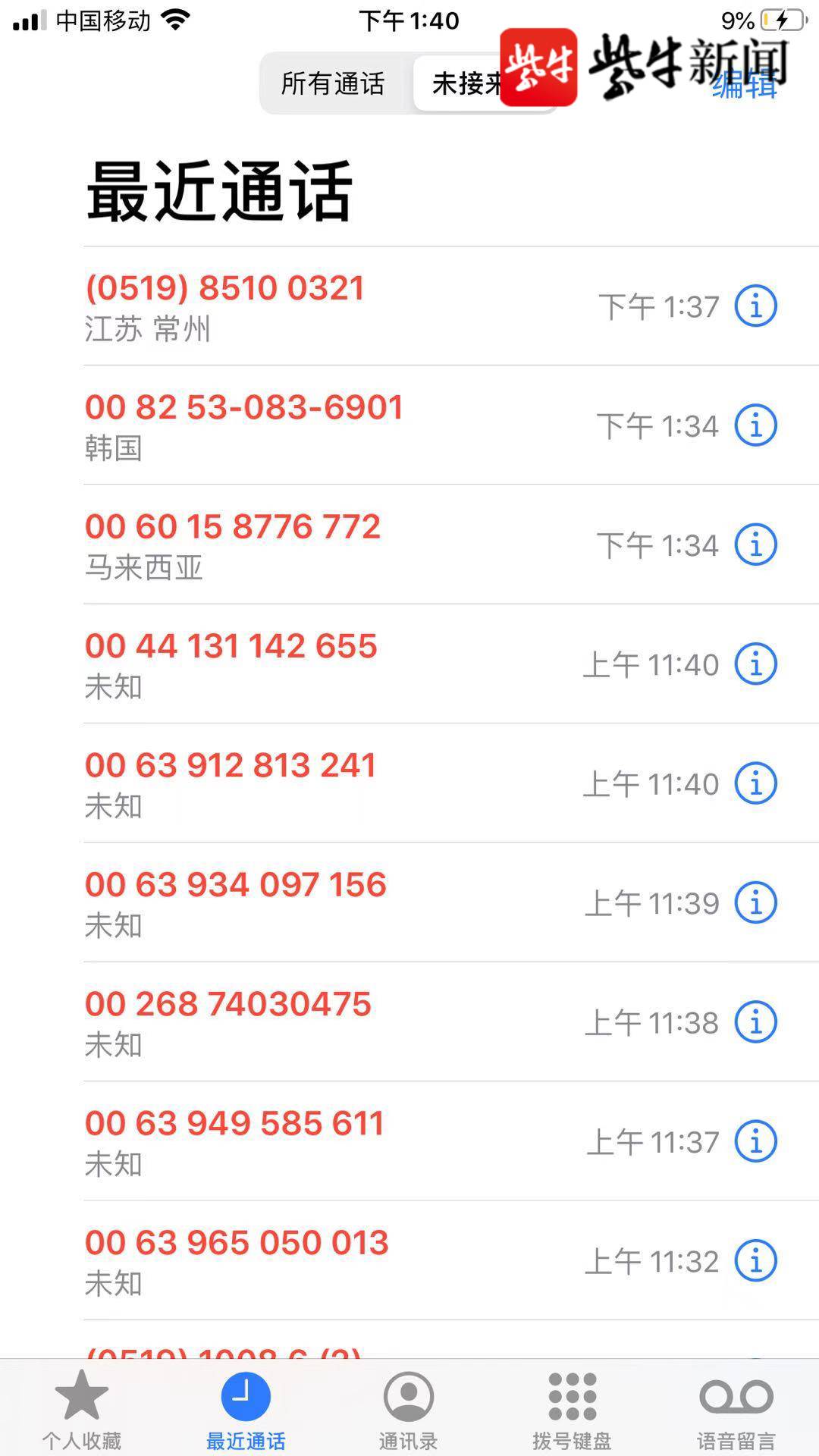
Task: Switch to the 所有通话 tab
Action: [334, 85]
